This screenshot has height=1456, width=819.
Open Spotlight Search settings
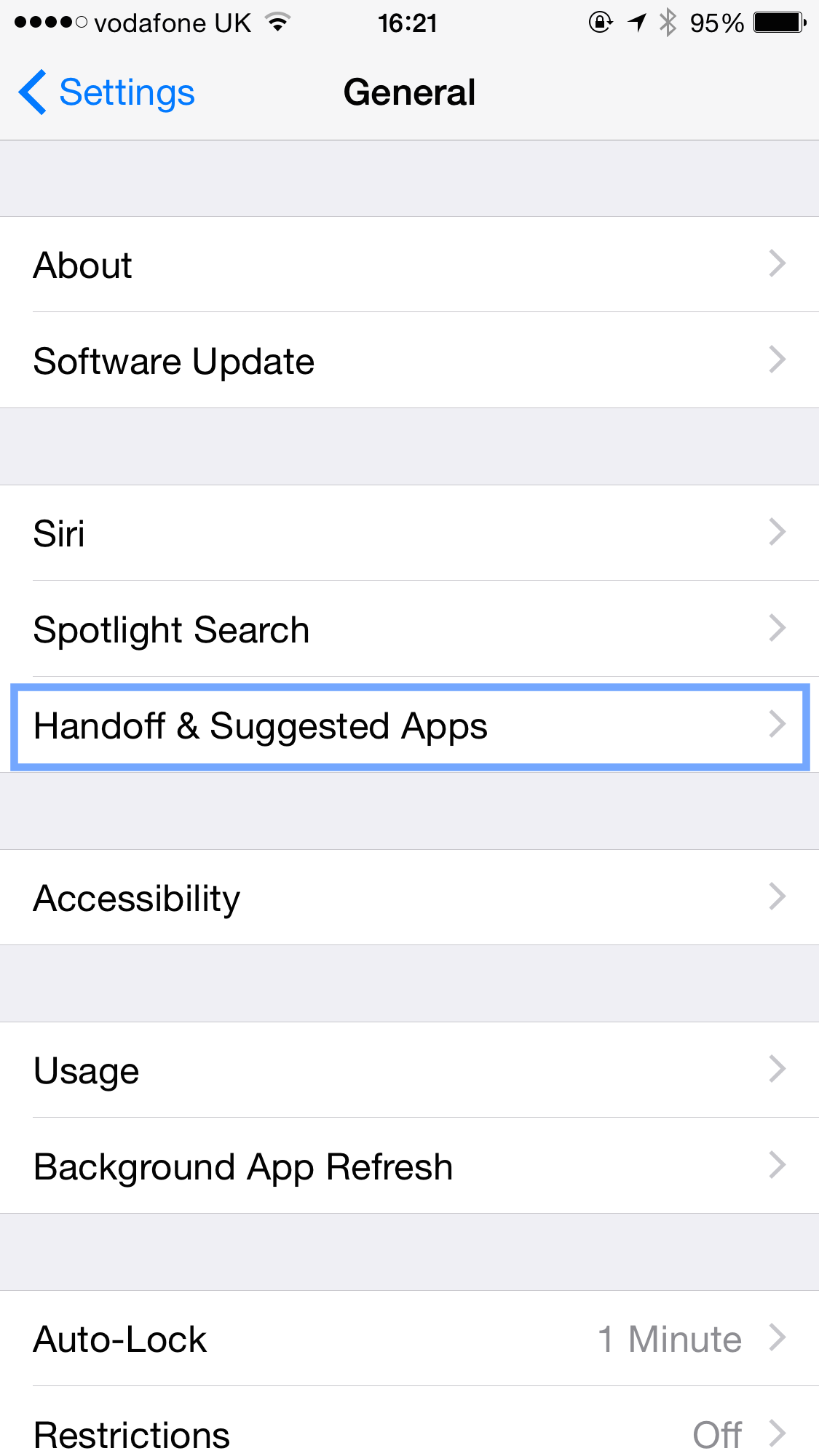pyautogui.click(x=409, y=629)
